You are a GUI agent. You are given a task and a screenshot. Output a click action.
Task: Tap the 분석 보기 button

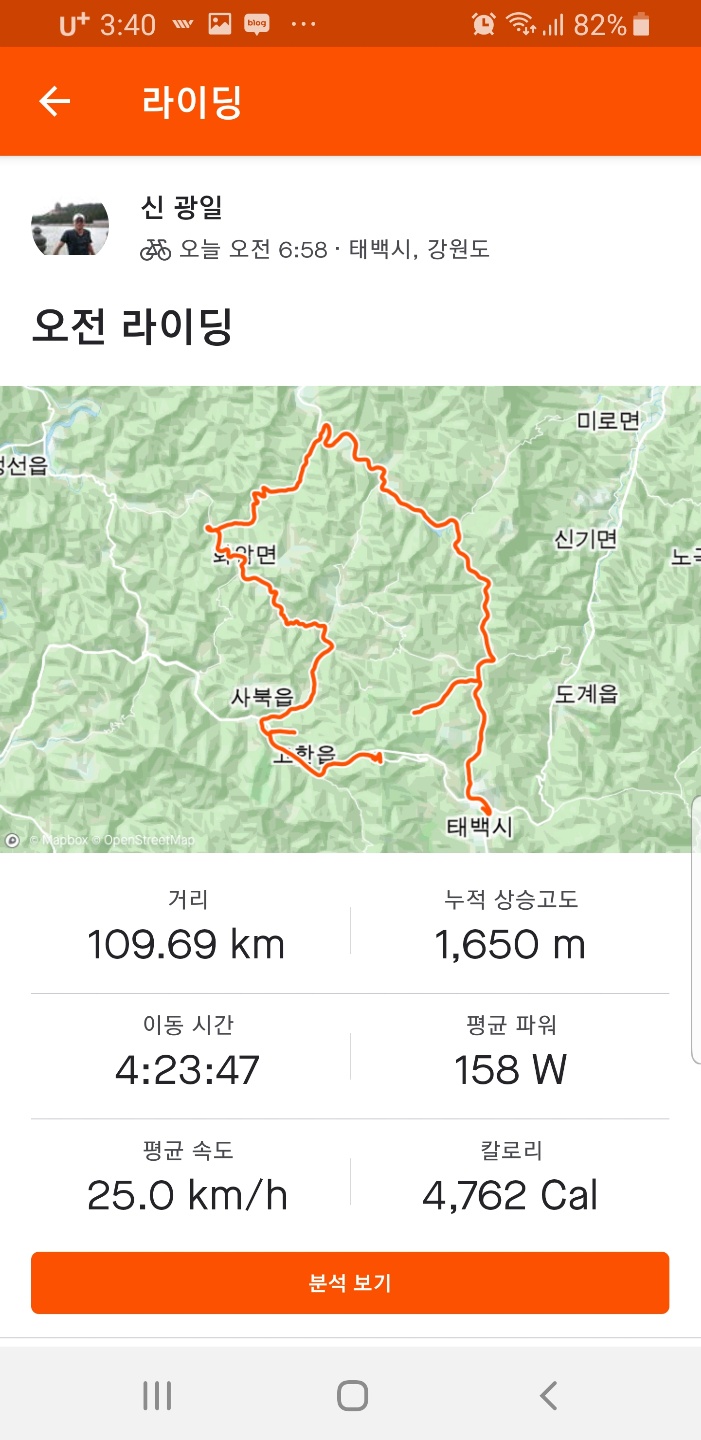click(x=350, y=1283)
